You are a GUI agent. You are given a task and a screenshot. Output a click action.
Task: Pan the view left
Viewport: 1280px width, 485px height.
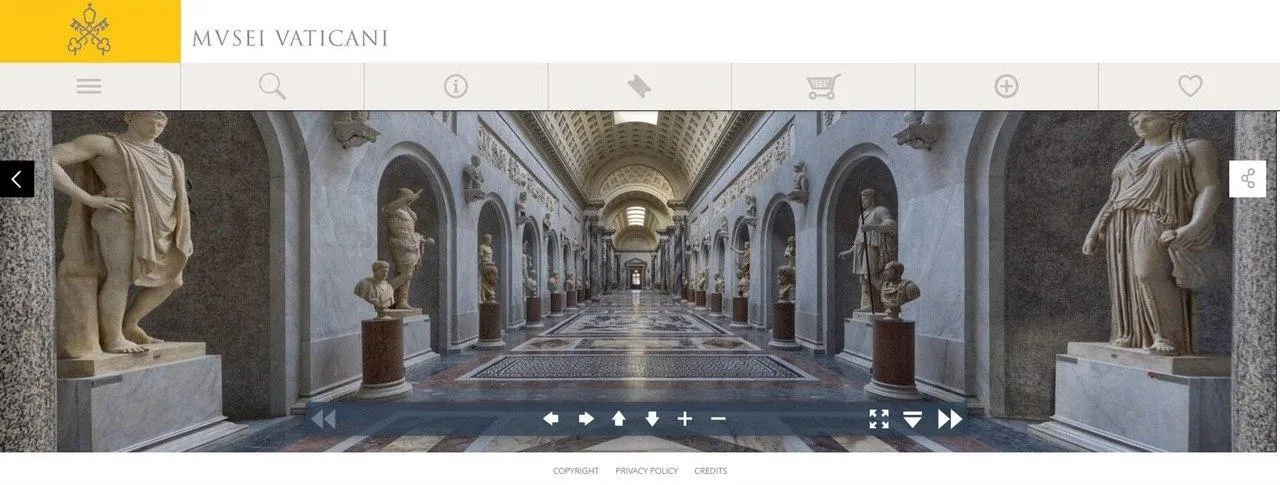pos(551,419)
